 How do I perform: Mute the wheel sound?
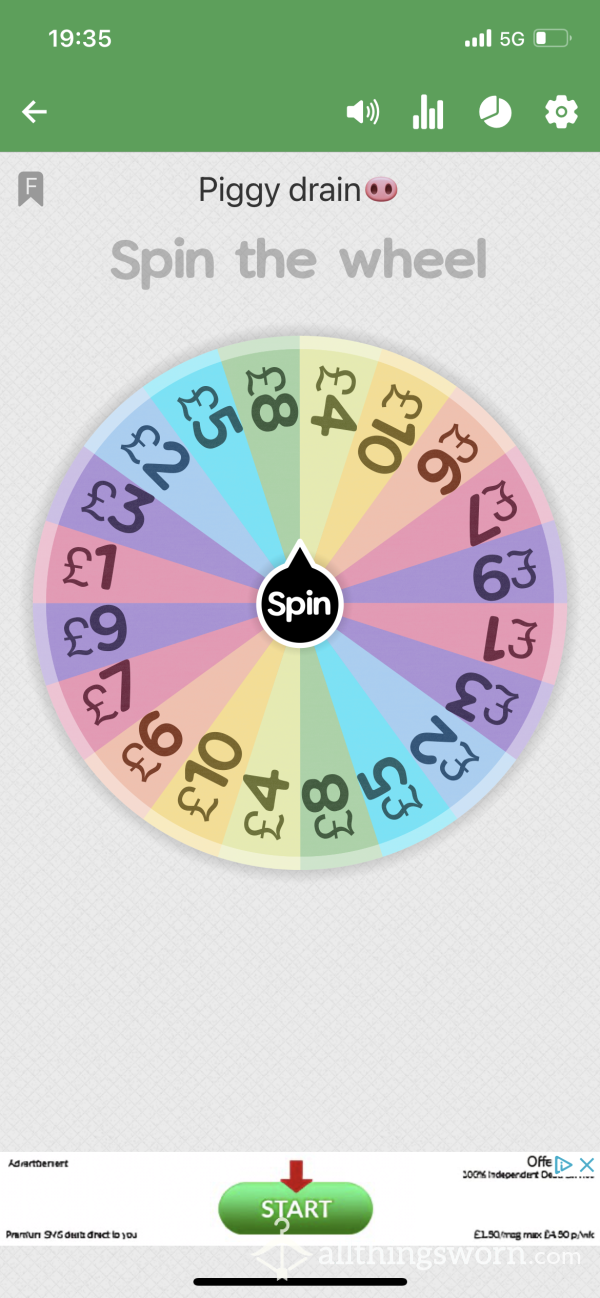[363, 112]
